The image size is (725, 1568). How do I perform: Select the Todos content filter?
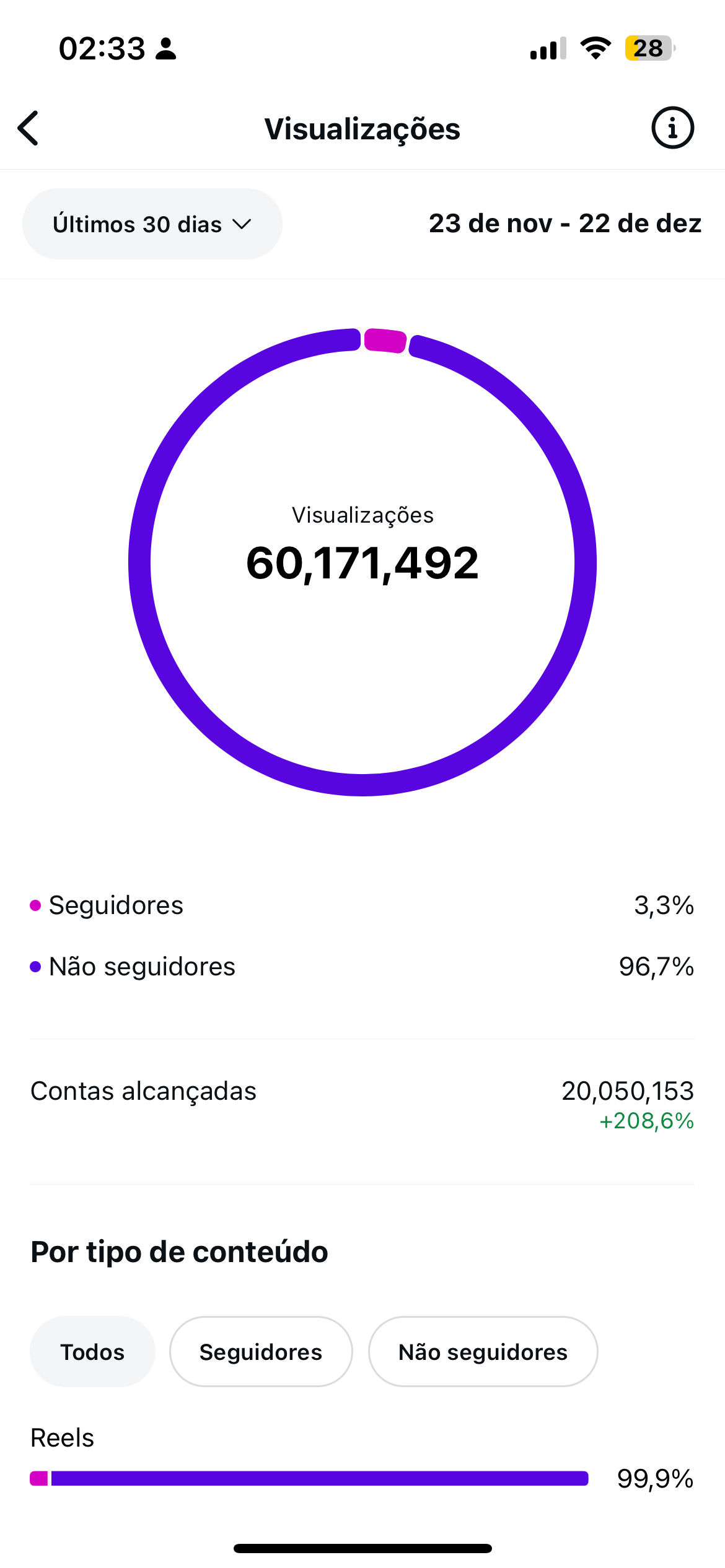coord(92,1352)
